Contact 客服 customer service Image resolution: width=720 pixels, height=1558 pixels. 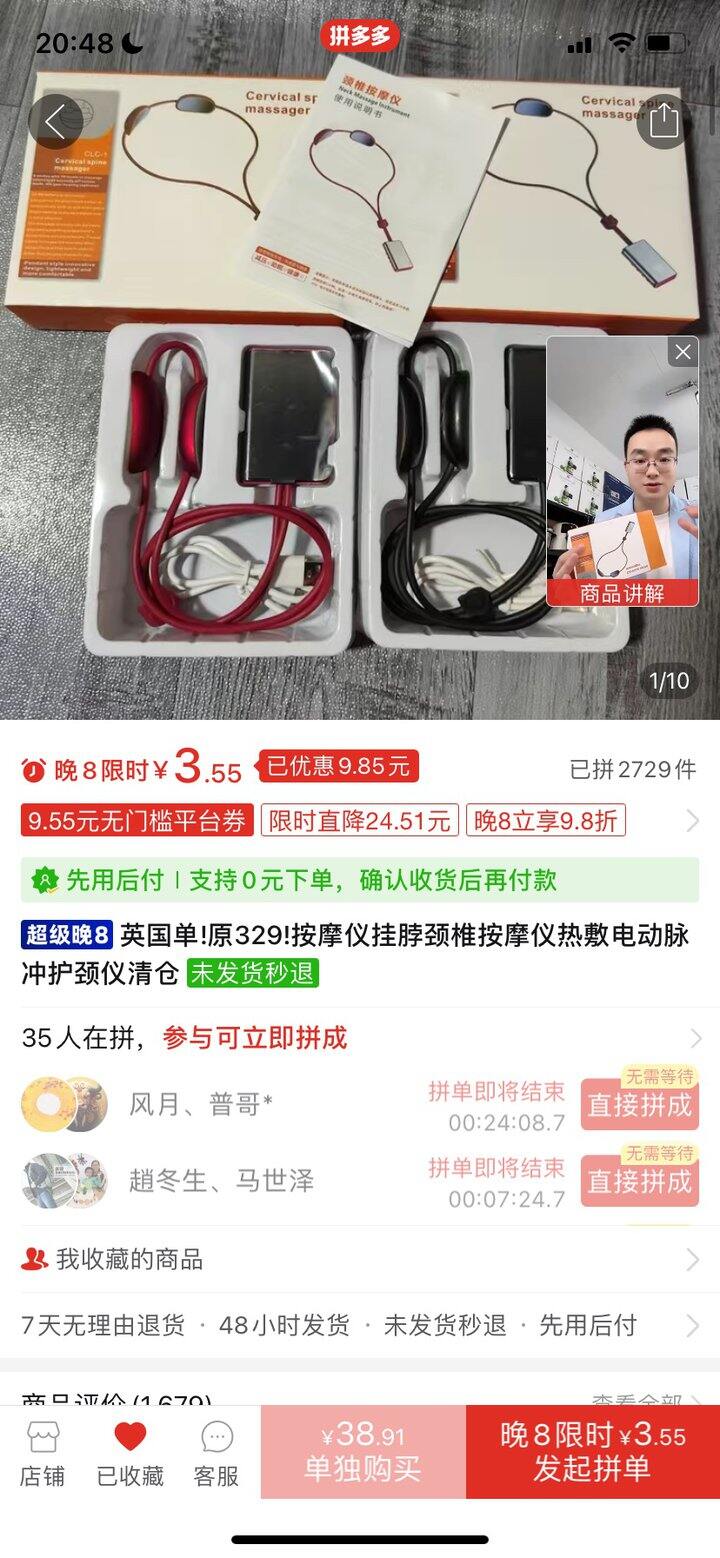point(216,1453)
